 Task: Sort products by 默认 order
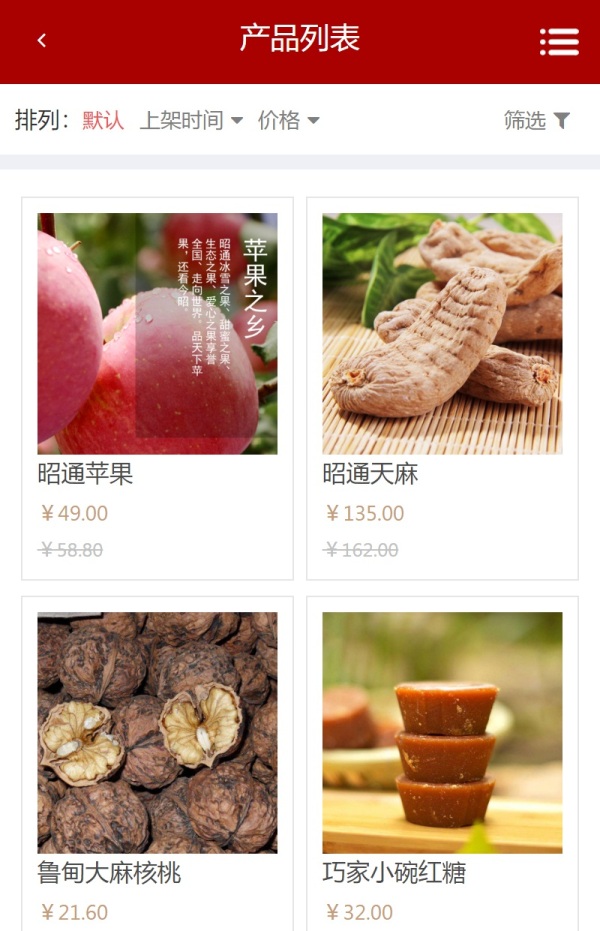(x=103, y=121)
